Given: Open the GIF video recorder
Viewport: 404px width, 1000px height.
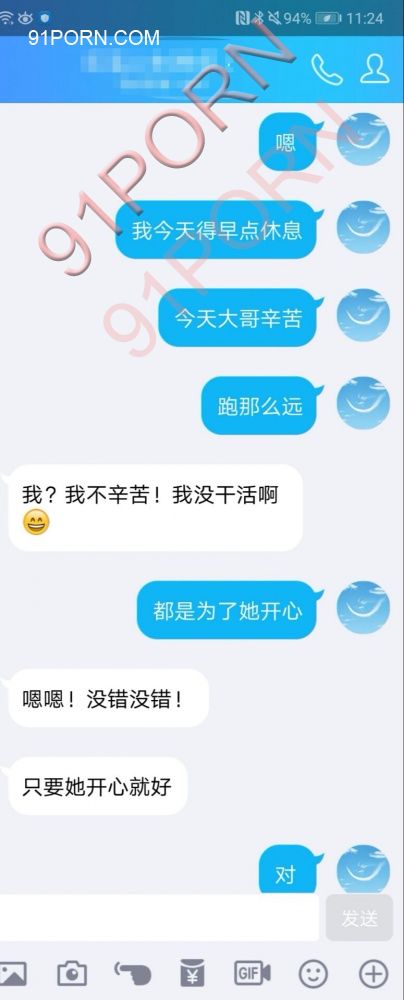Looking at the screenshot, I should (x=252, y=973).
